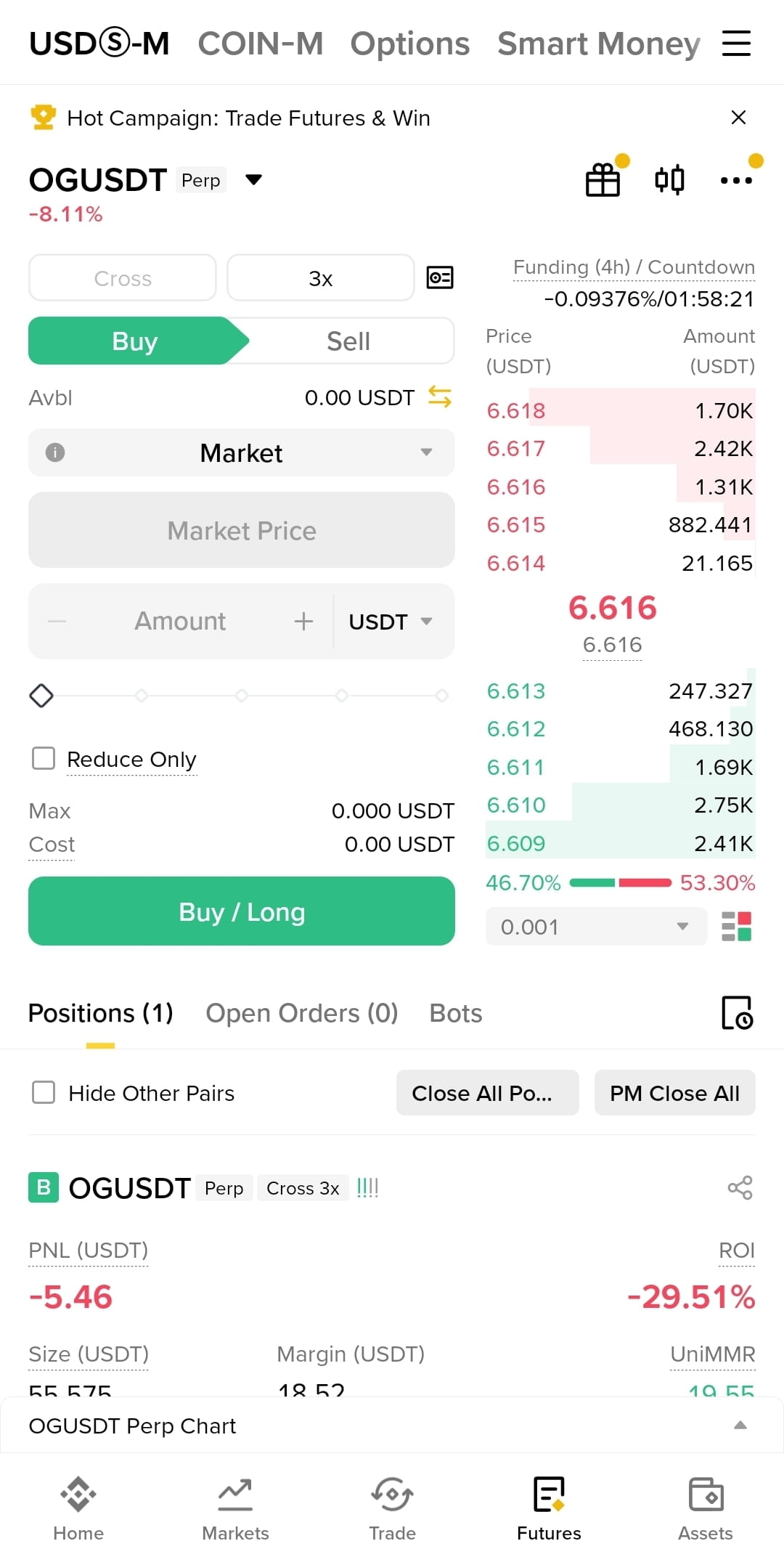Image resolution: width=784 pixels, height=1549 pixels.
Task: Open the candlestick chart view
Action: (x=669, y=180)
